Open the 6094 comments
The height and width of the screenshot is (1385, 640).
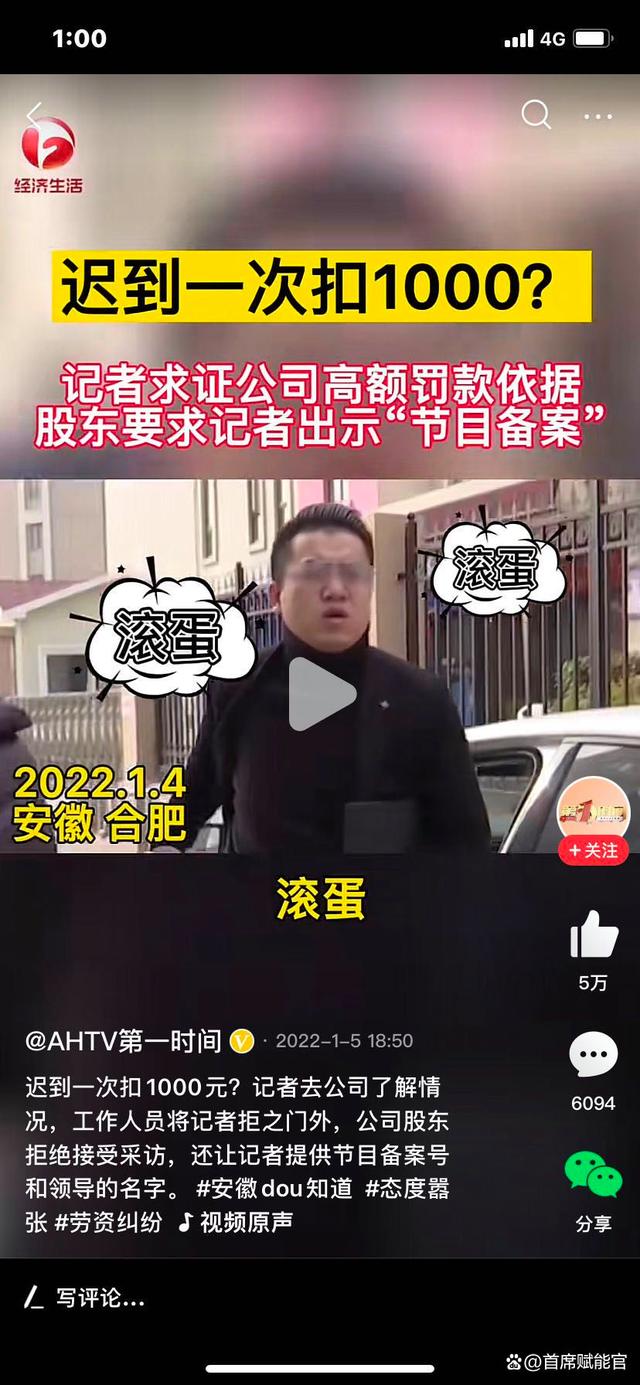(x=593, y=1056)
